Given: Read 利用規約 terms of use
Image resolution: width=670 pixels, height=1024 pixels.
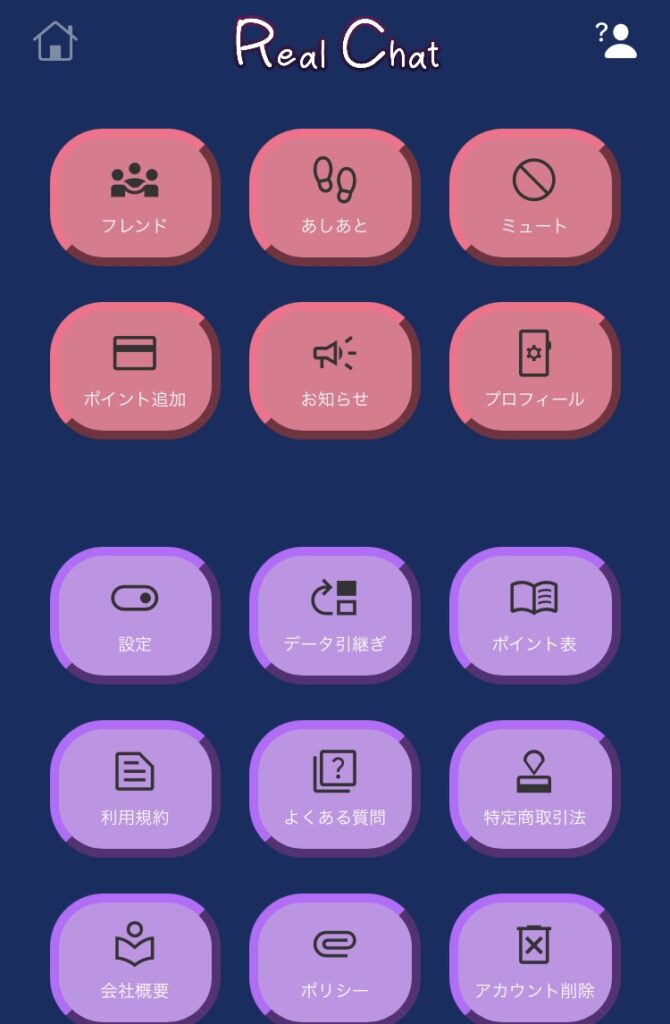Looking at the screenshot, I should (135, 787).
